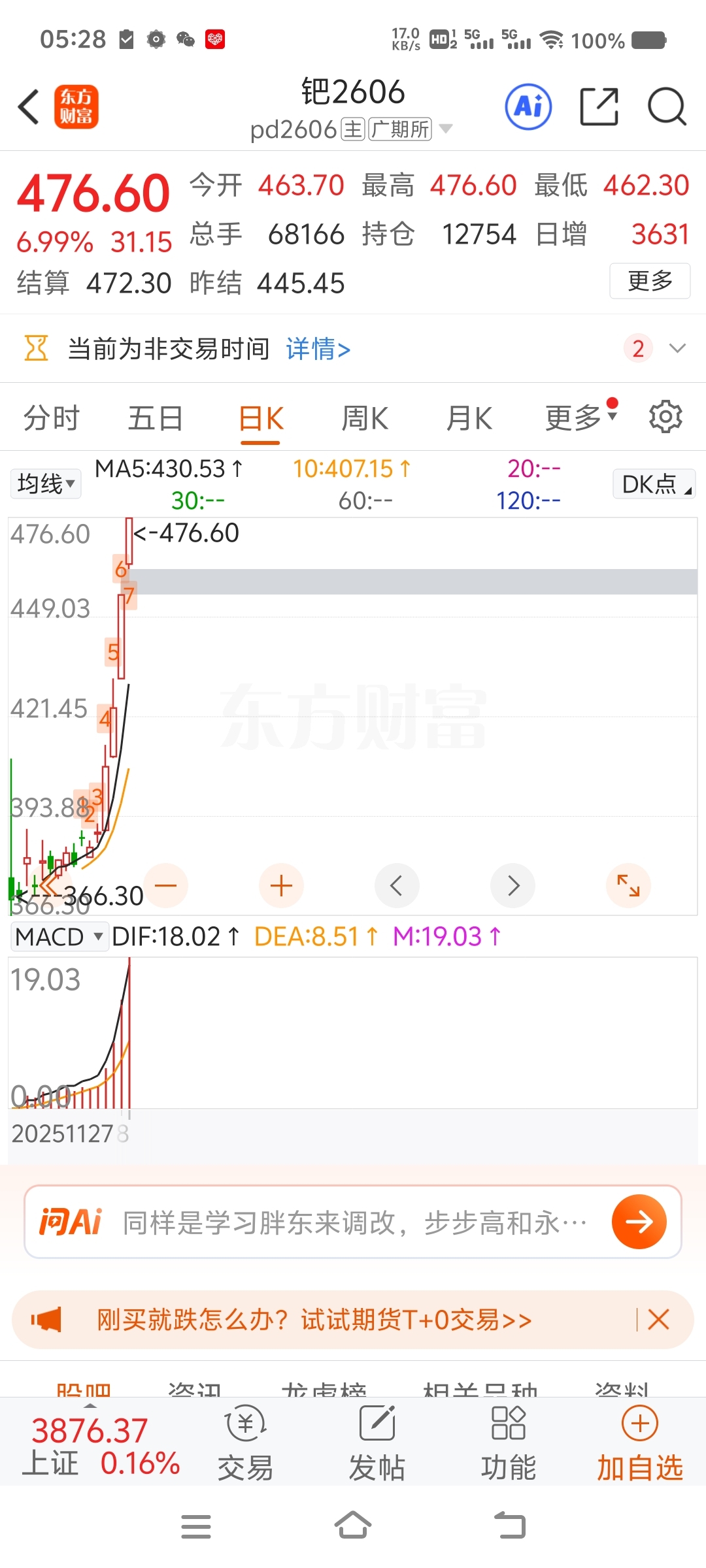This screenshot has width=706, height=1568.
Task: Open the AI assistant icon
Action: pos(528,106)
